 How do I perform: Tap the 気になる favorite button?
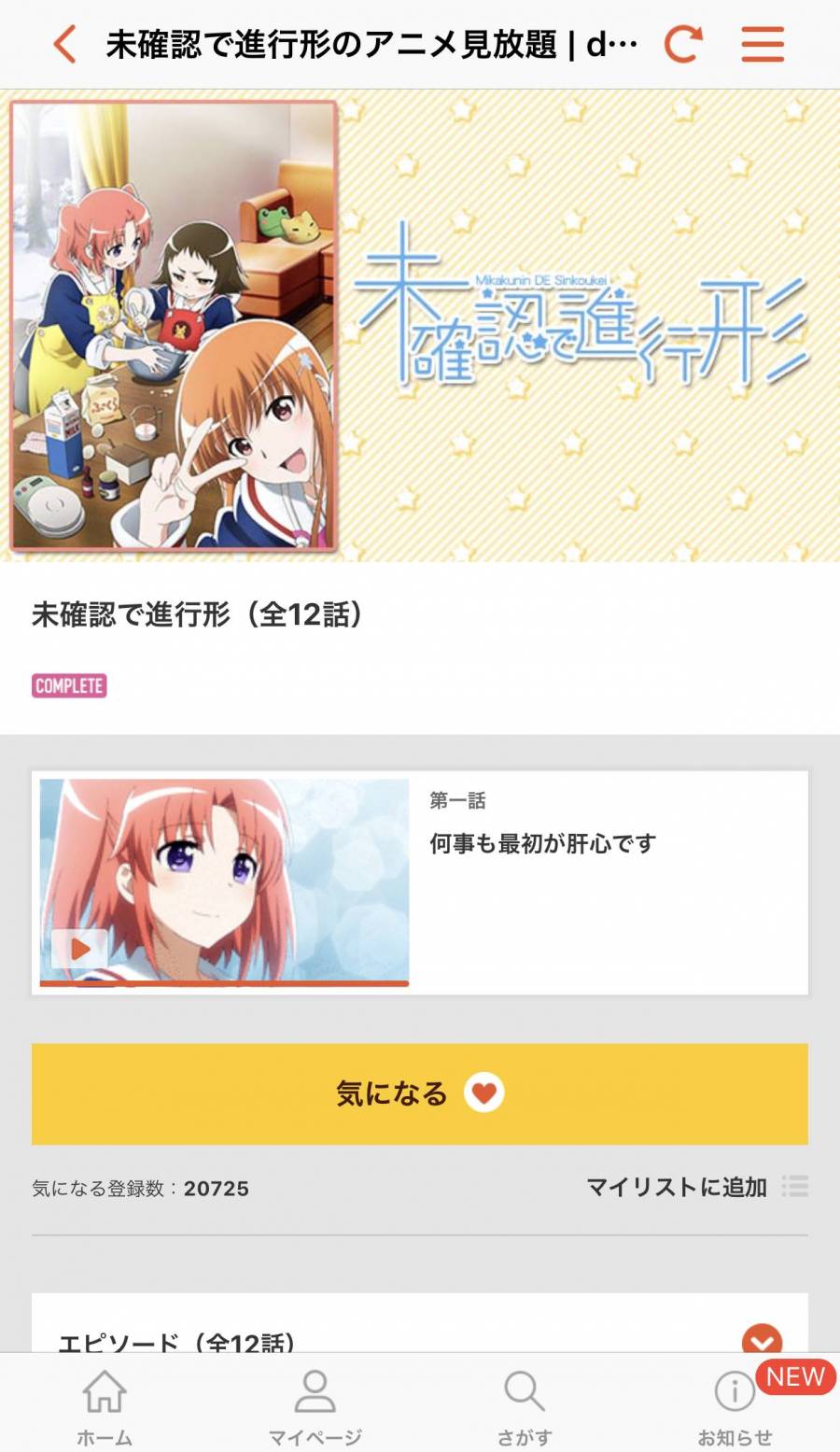click(419, 1093)
